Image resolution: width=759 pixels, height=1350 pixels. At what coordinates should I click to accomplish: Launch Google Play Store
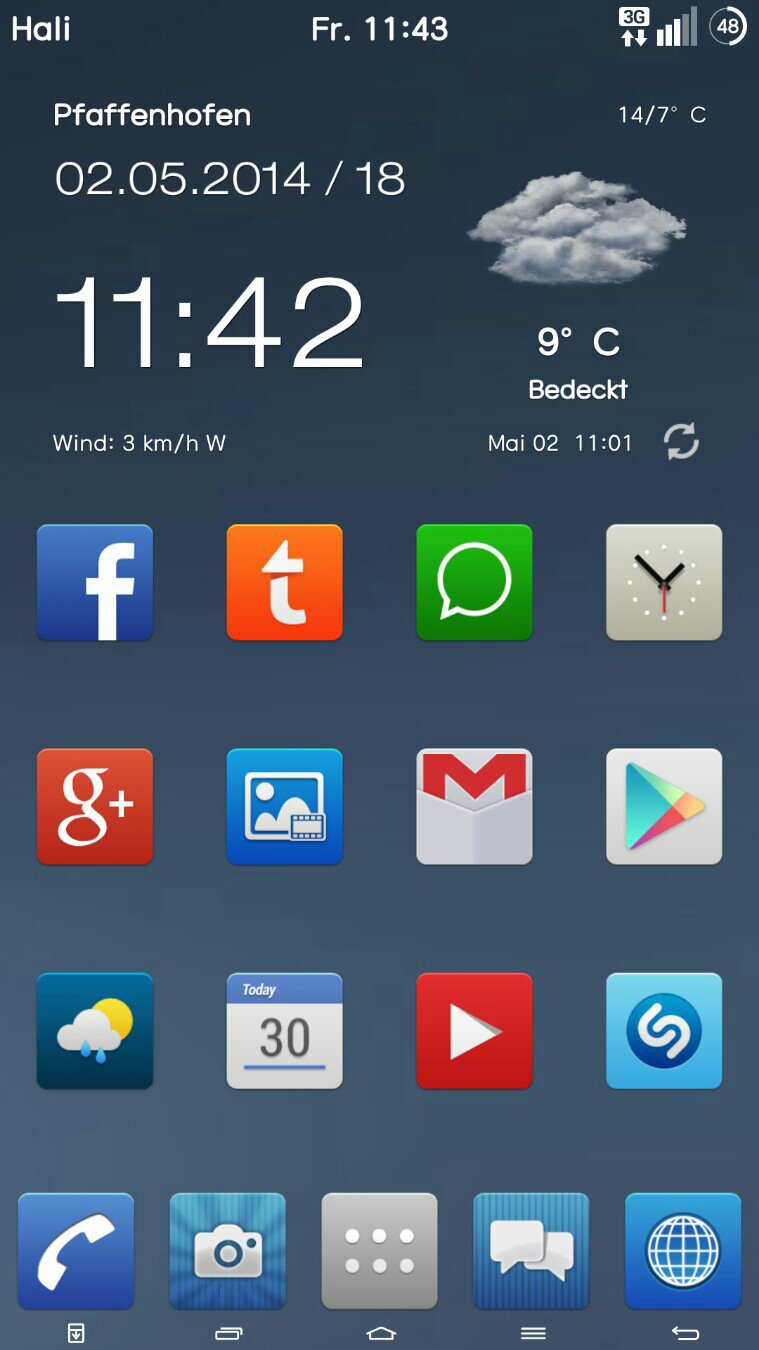664,806
